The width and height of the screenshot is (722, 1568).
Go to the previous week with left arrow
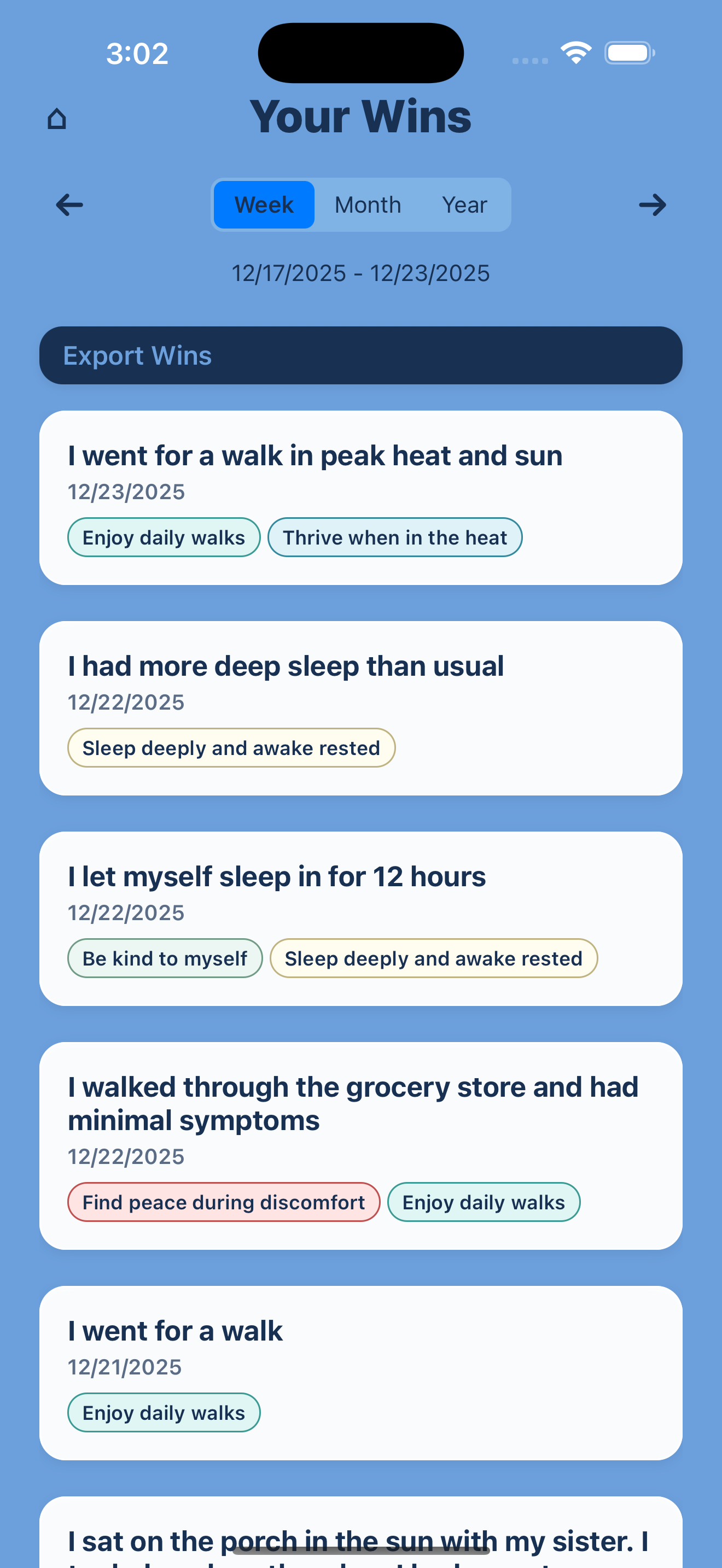tap(69, 204)
